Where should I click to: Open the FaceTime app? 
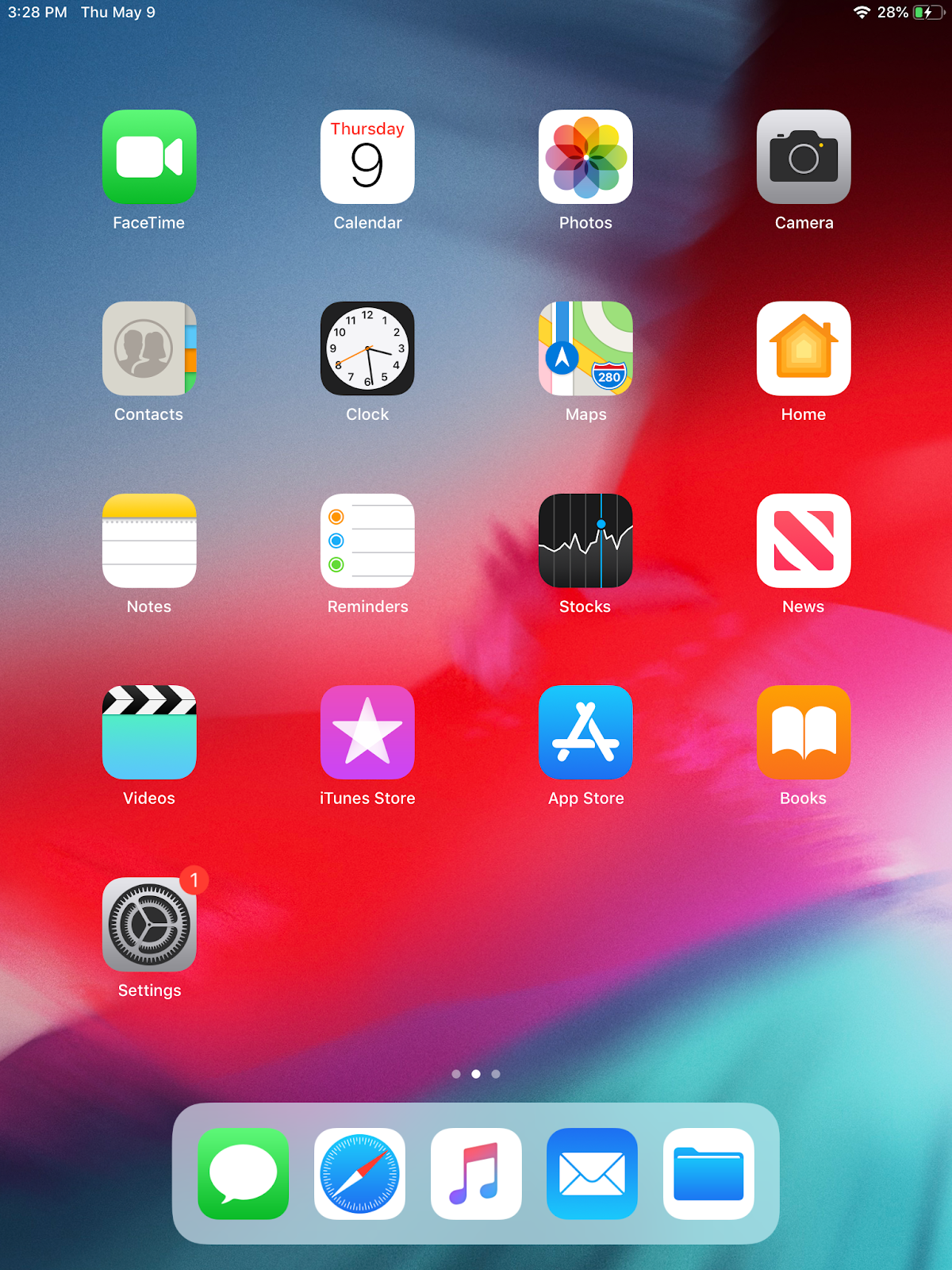(x=149, y=157)
